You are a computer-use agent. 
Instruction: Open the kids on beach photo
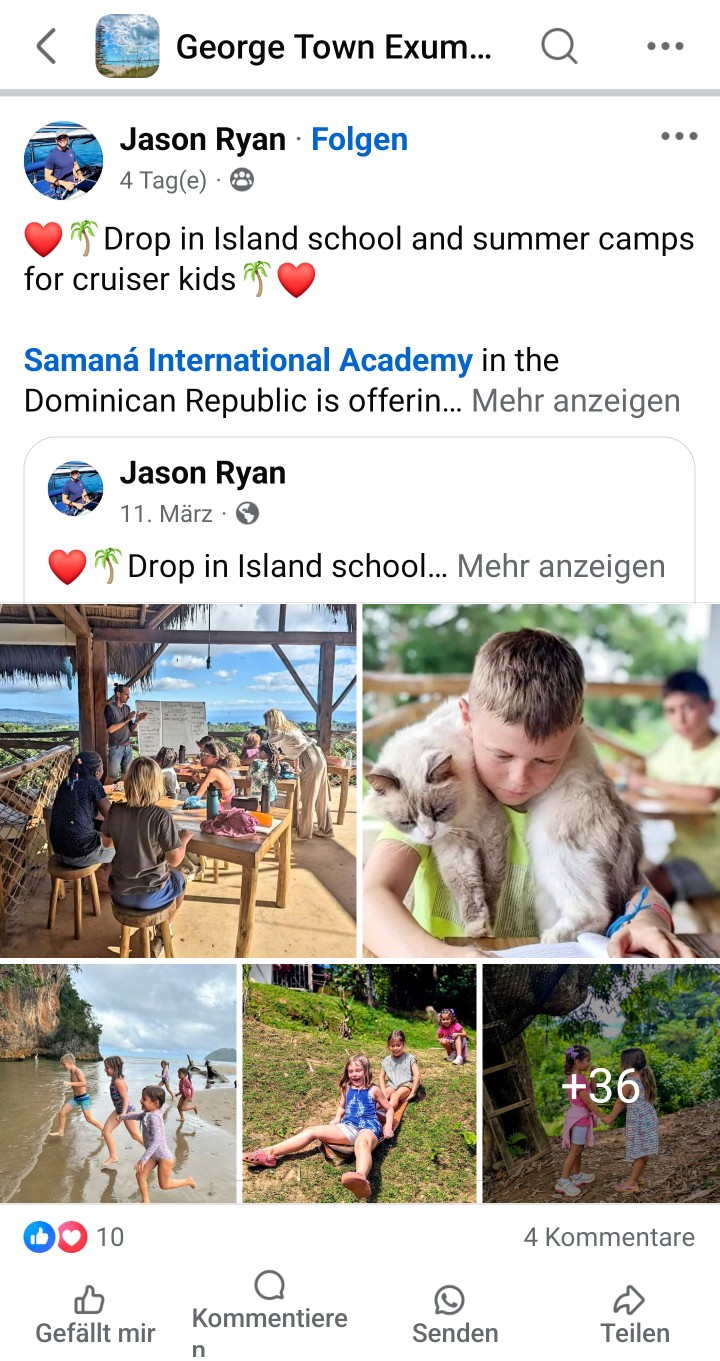tap(118, 1082)
